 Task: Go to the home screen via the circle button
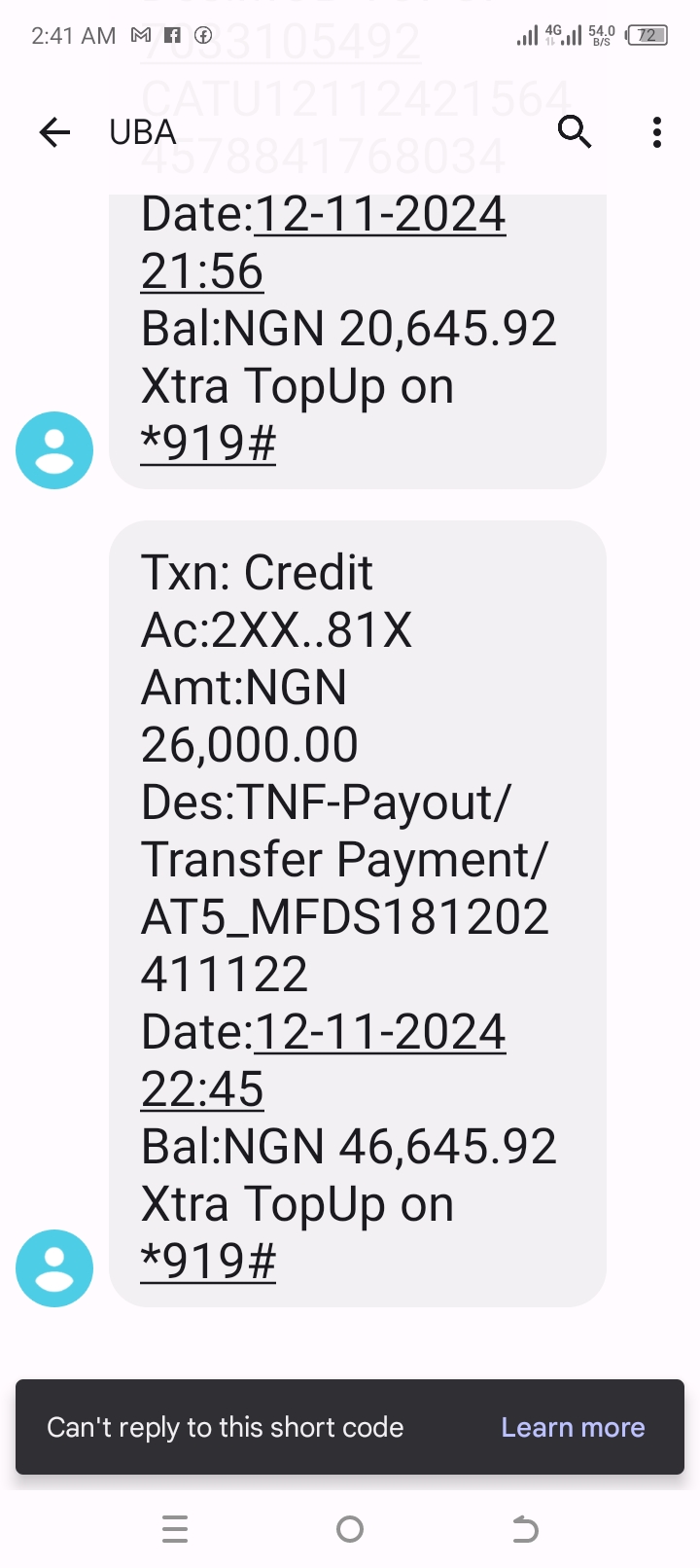click(350, 1530)
